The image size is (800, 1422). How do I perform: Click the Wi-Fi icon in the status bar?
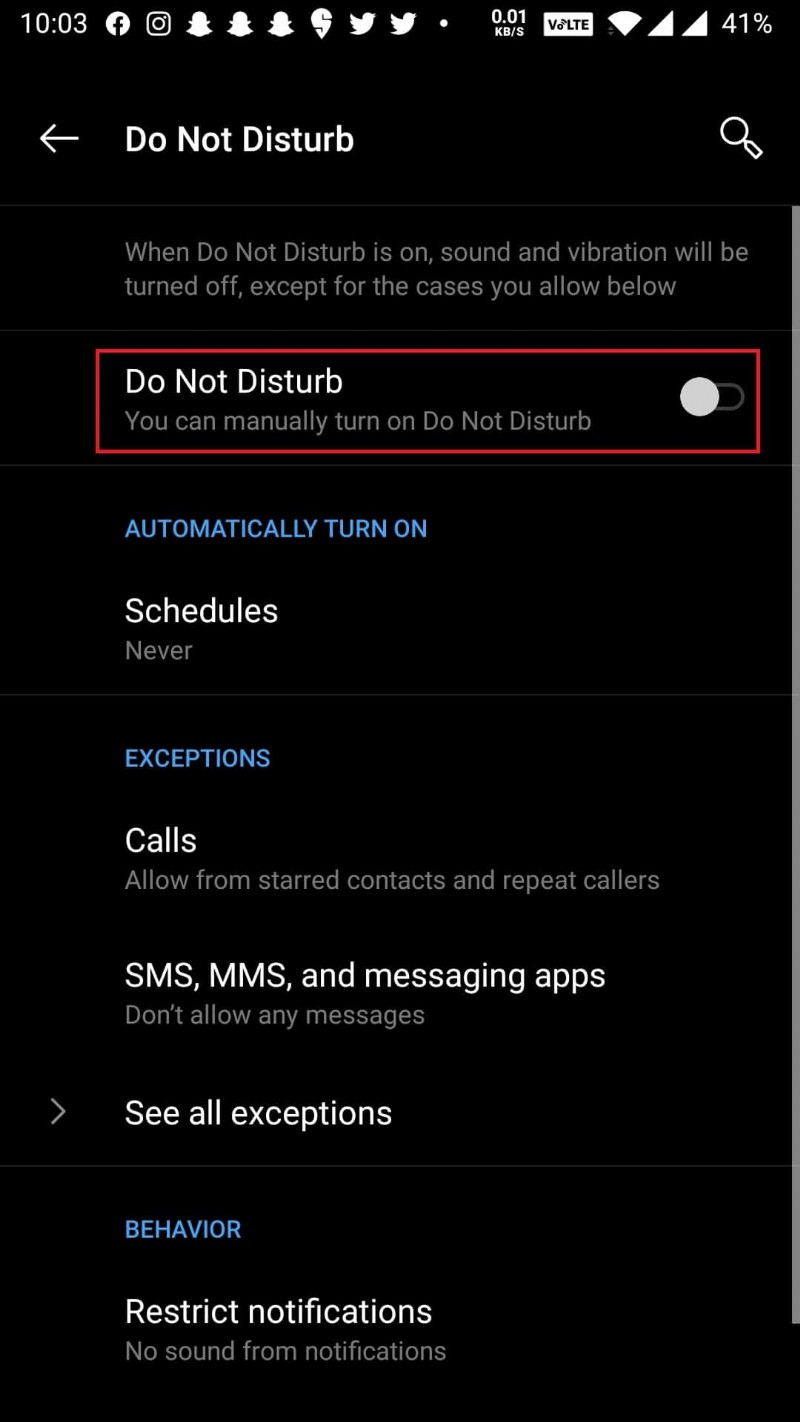point(624,23)
